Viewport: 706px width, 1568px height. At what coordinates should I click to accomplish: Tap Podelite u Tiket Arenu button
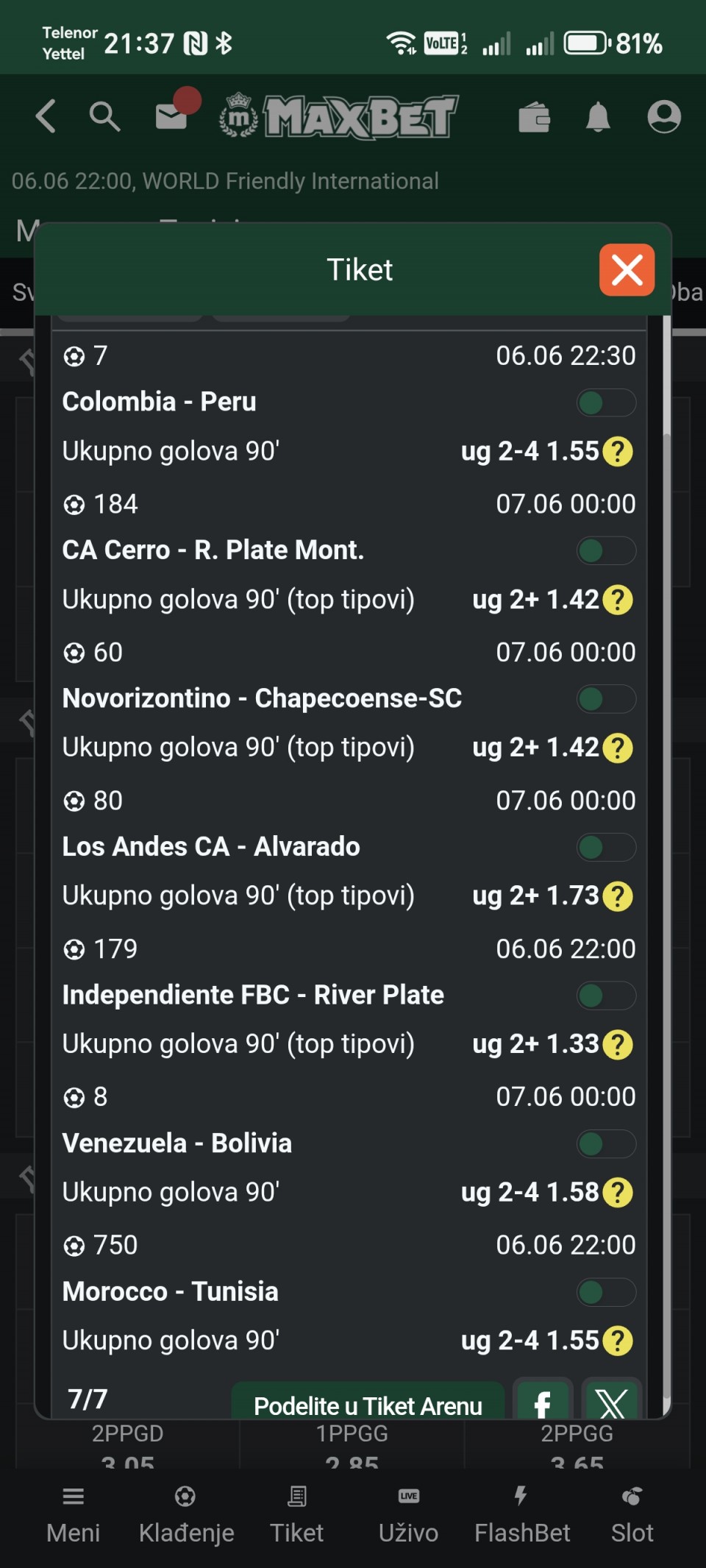pos(368,1402)
